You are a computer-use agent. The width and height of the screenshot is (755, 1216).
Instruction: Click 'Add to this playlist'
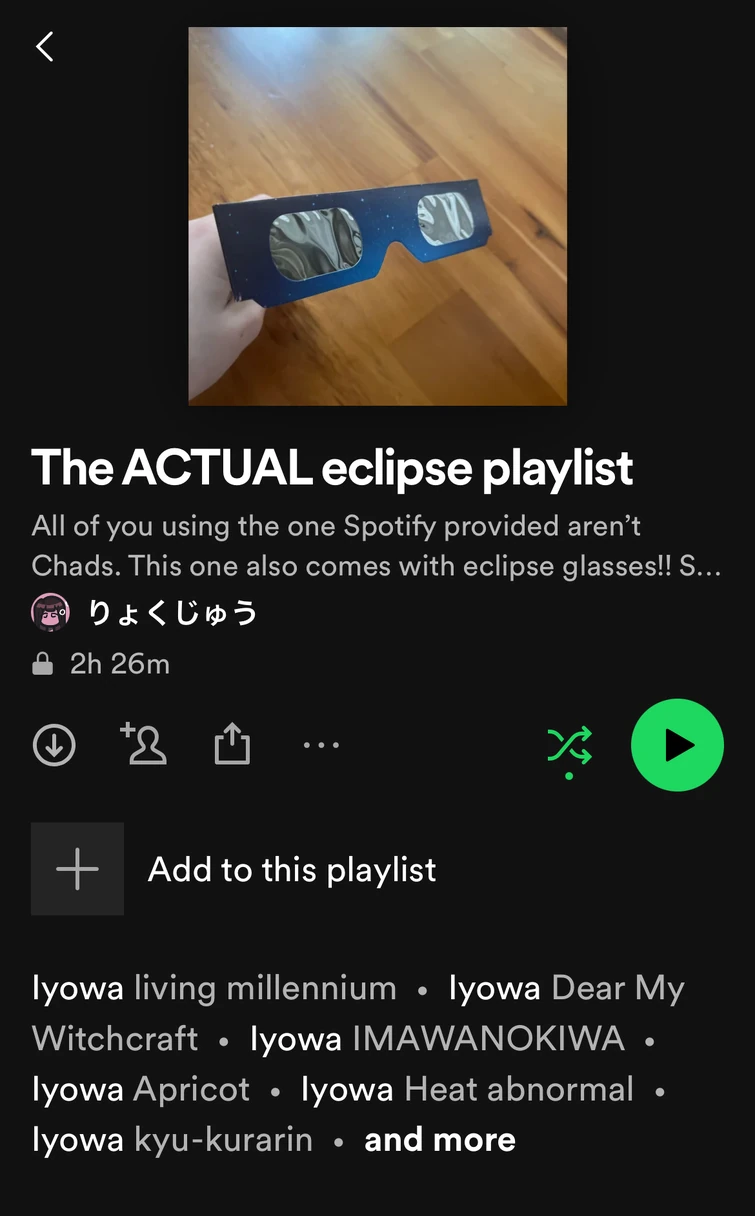292,869
